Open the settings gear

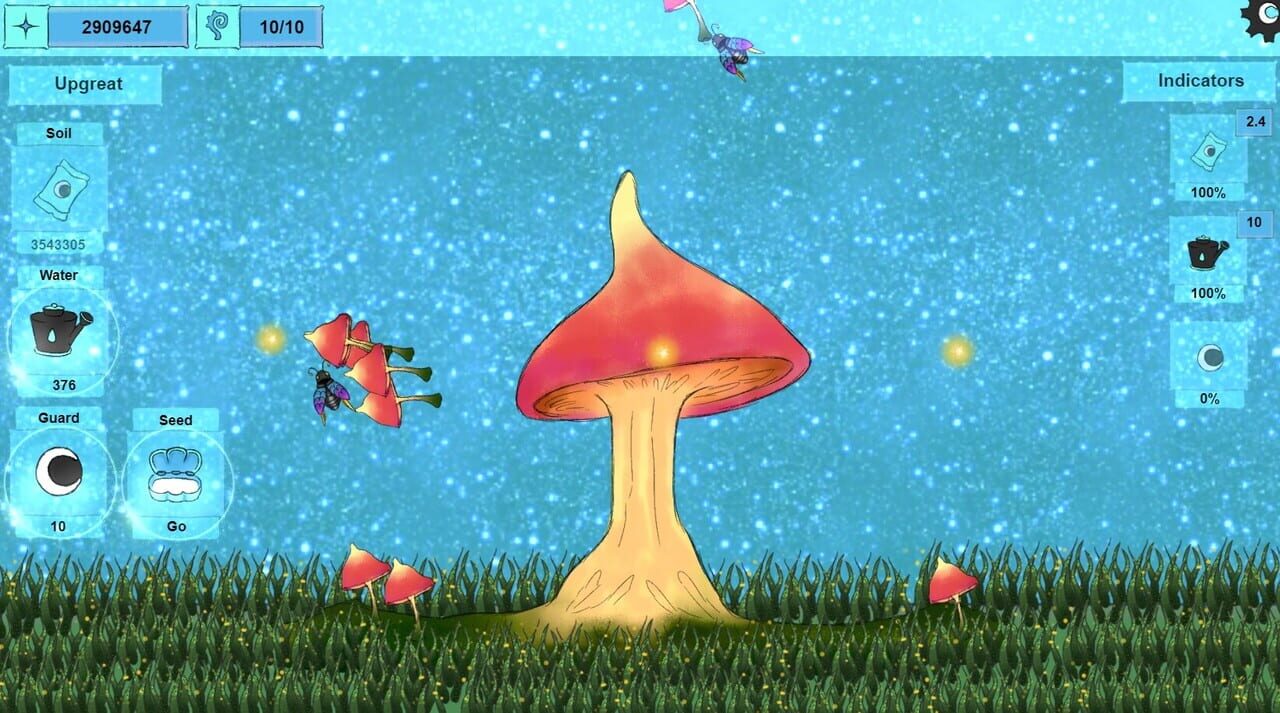tap(1262, 18)
